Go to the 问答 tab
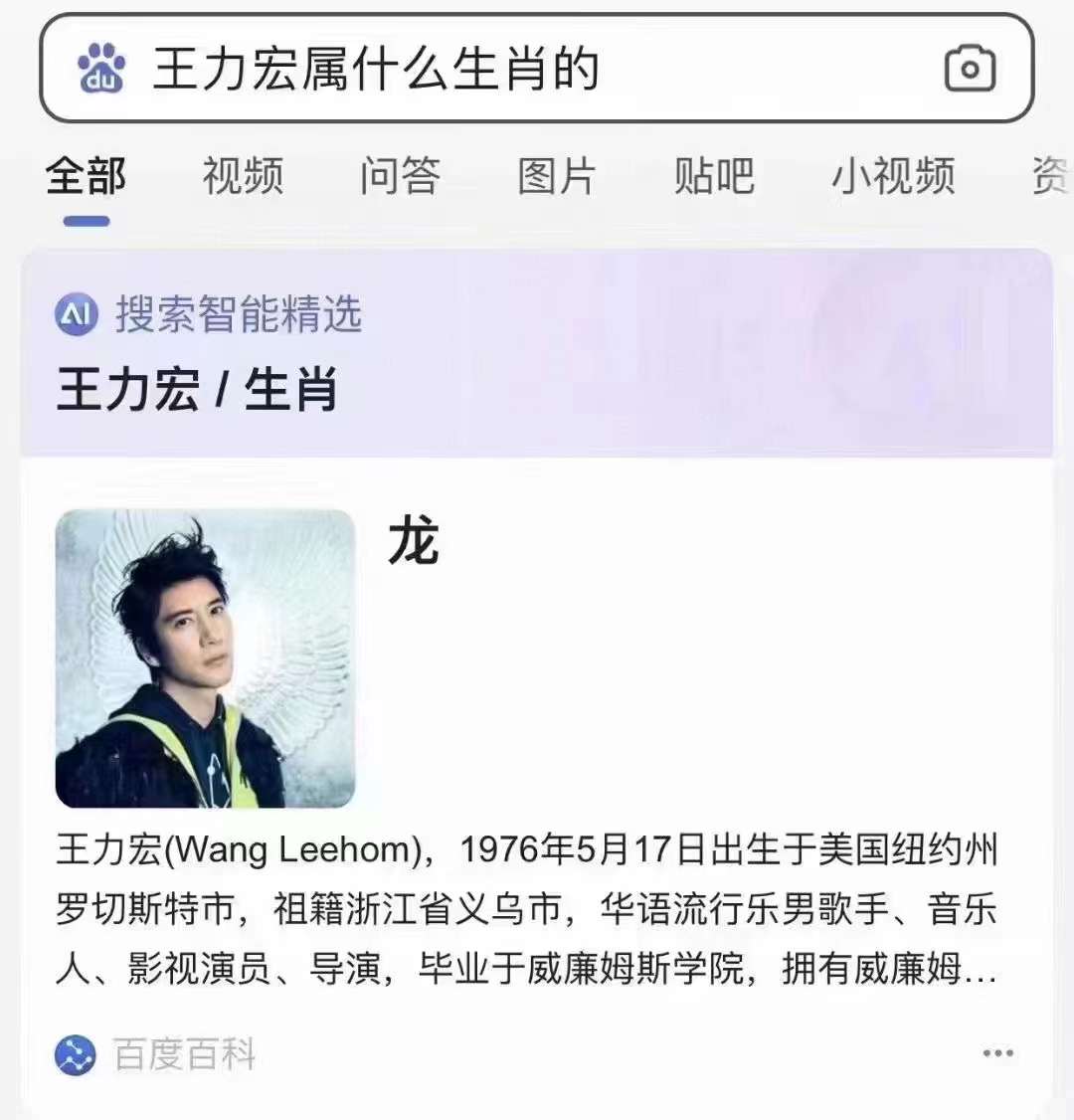Image resolution: width=1074 pixels, height=1120 pixels. click(x=400, y=177)
